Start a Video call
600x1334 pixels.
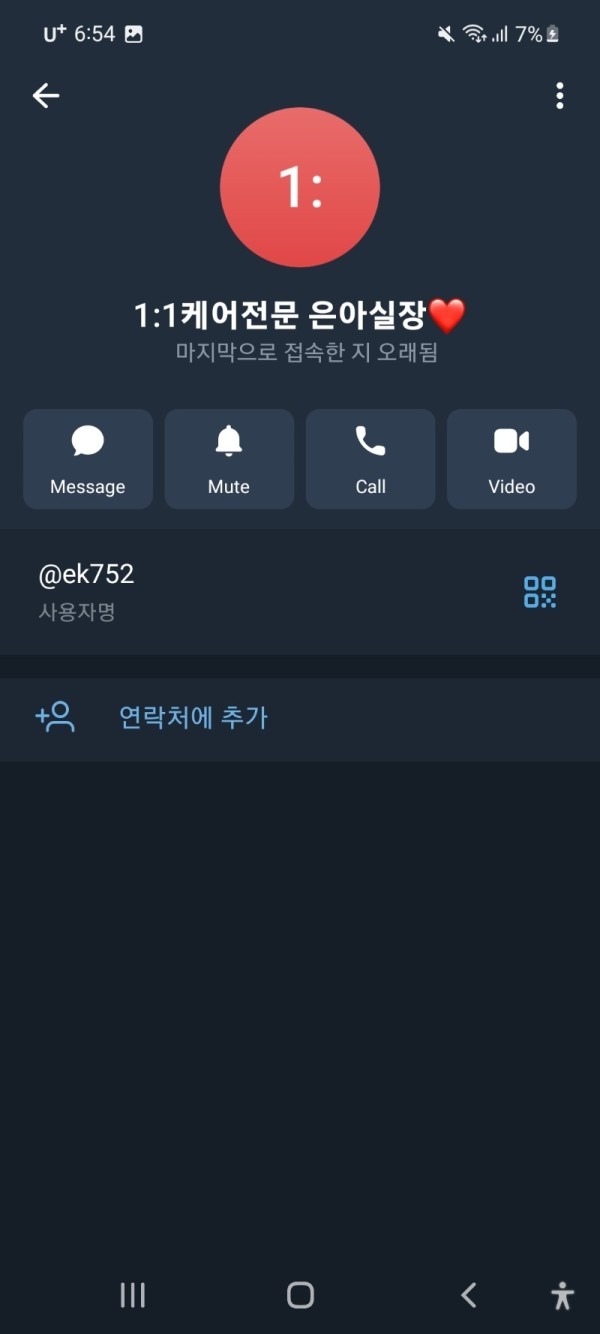[x=511, y=459]
